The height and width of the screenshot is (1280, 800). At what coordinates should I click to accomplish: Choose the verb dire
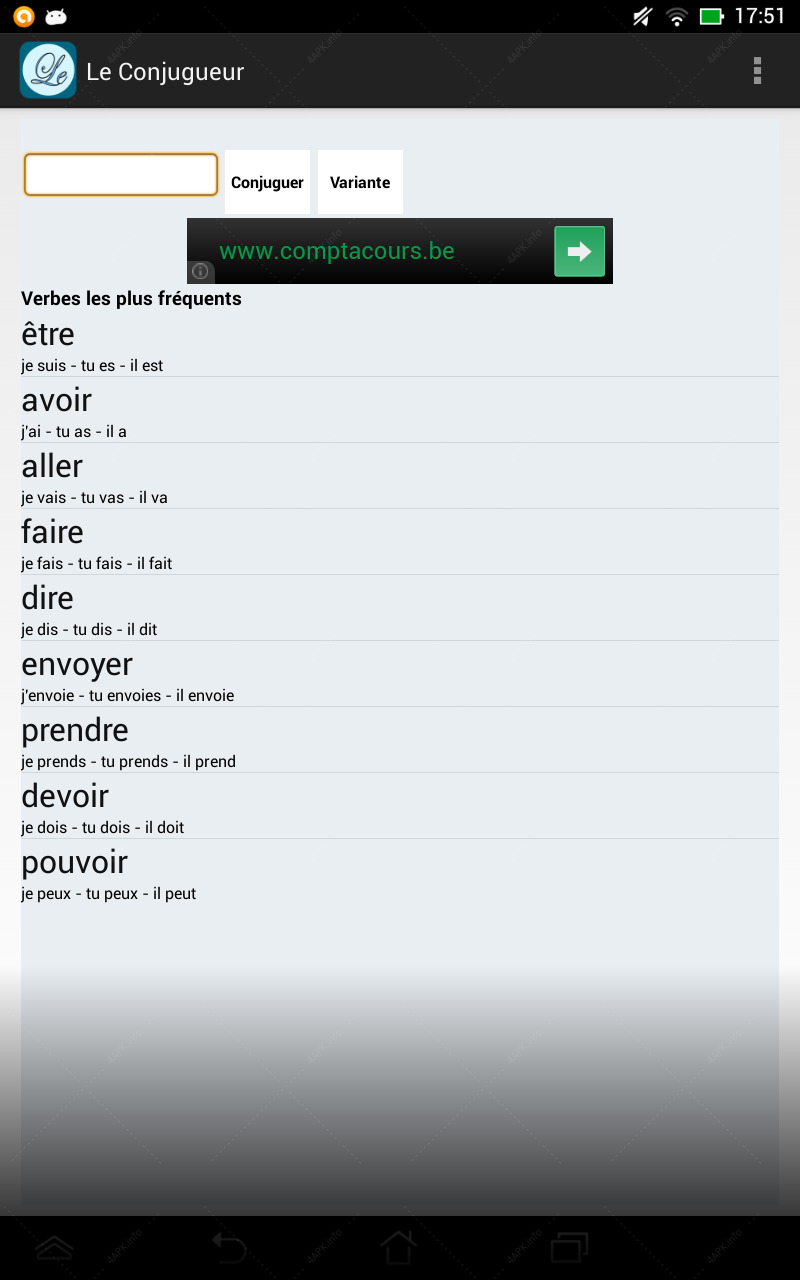coord(400,608)
